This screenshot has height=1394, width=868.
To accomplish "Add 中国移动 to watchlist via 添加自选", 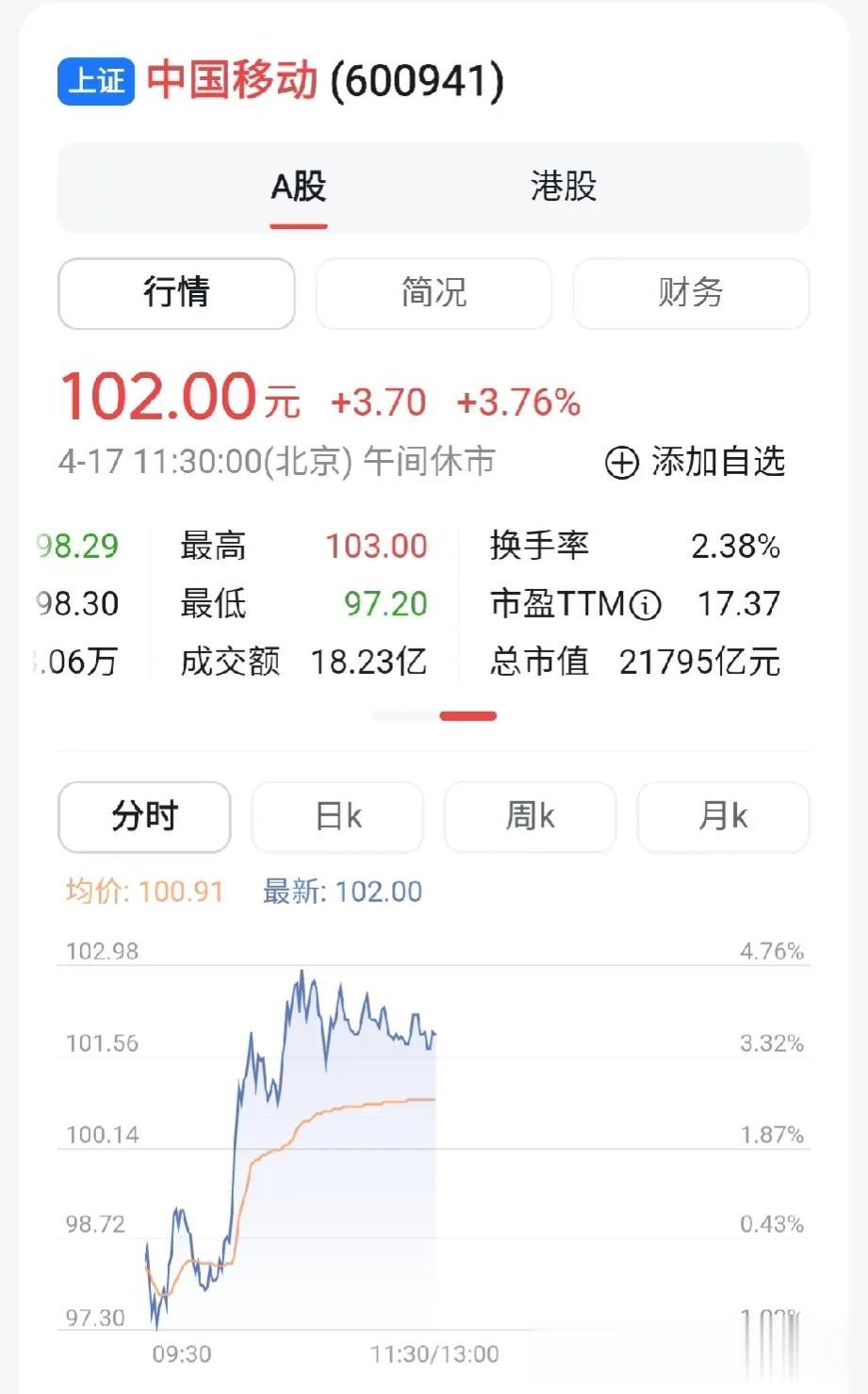I will coord(696,462).
